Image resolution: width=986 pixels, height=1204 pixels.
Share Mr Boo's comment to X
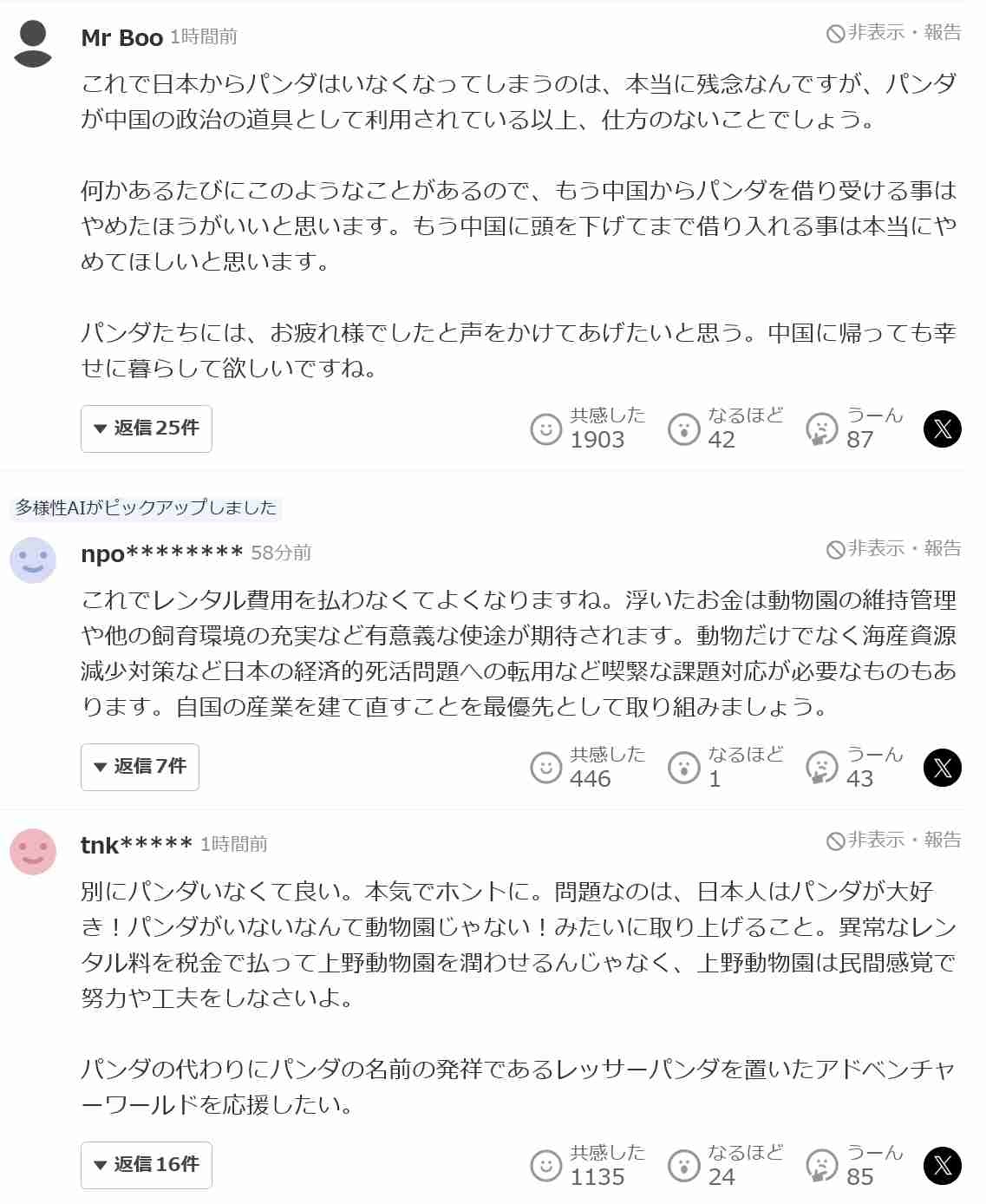[942, 429]
